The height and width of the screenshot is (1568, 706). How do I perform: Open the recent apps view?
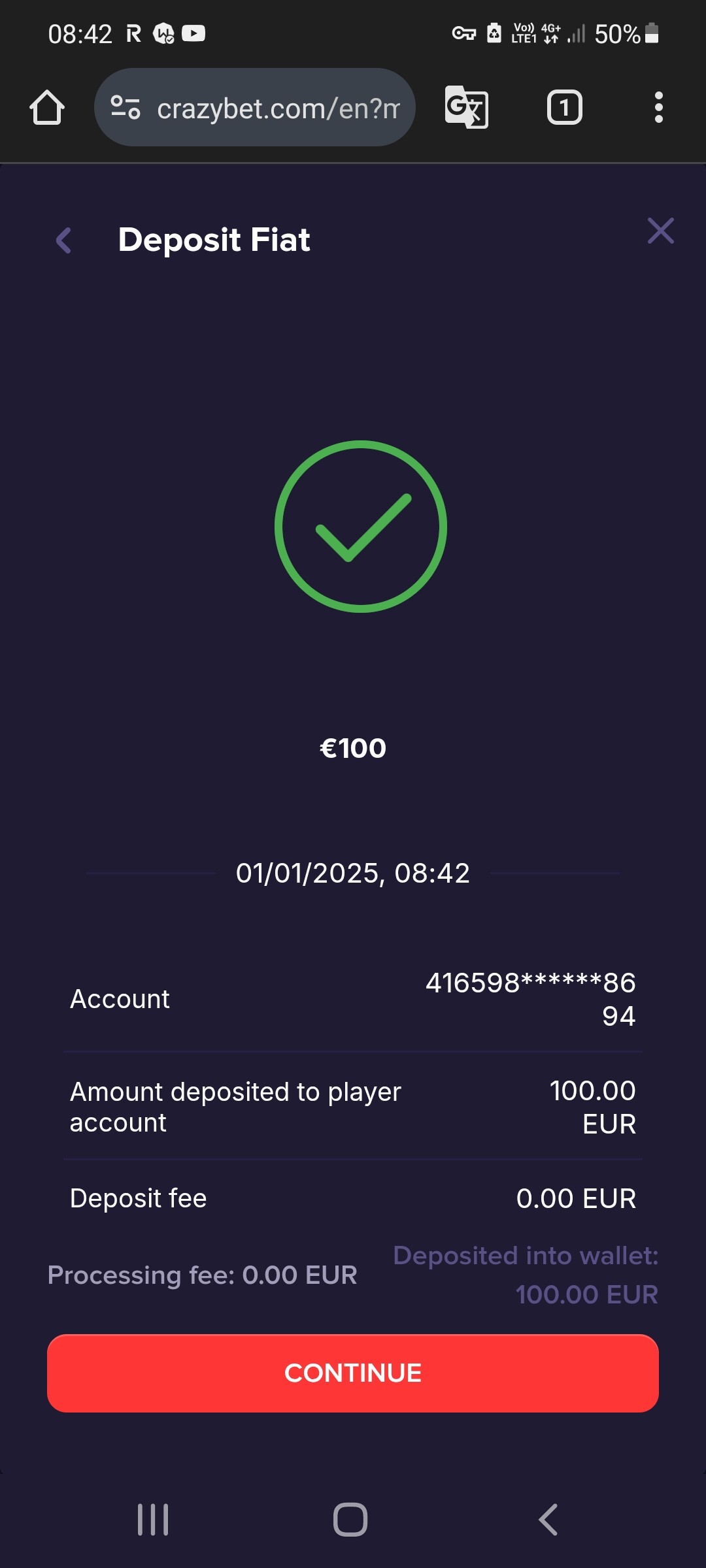(153, 1520)
